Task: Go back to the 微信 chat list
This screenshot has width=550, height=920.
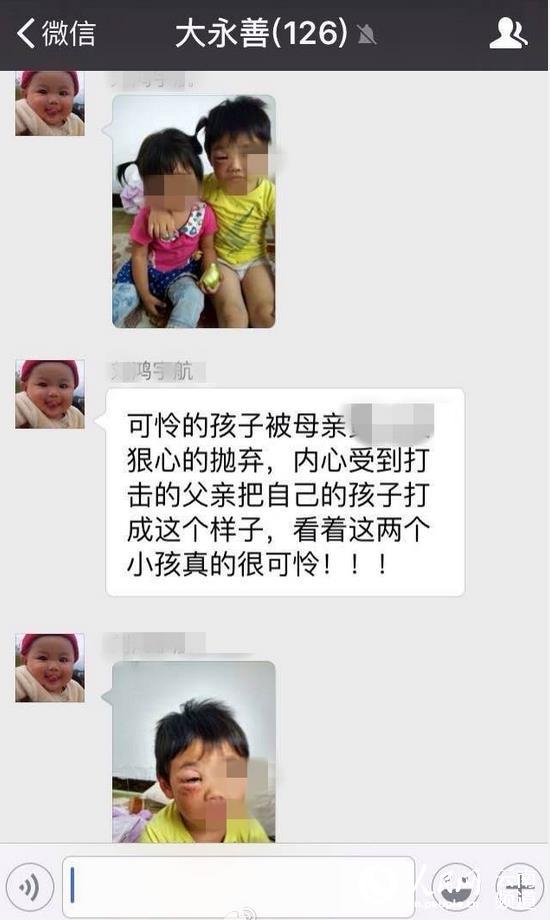Action: click(56, 33)
